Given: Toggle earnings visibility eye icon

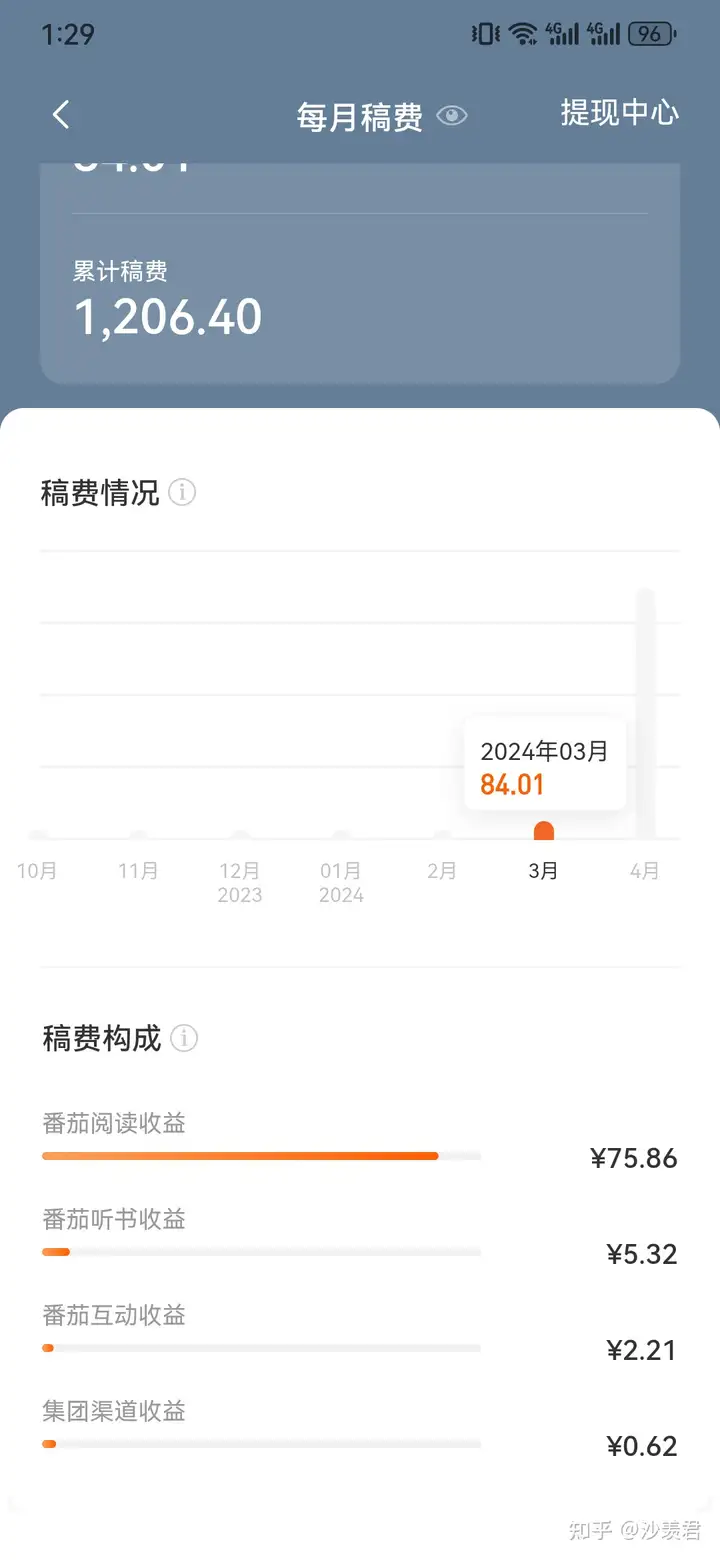Looking at the screenshot, I should click(x=452, y=116).
